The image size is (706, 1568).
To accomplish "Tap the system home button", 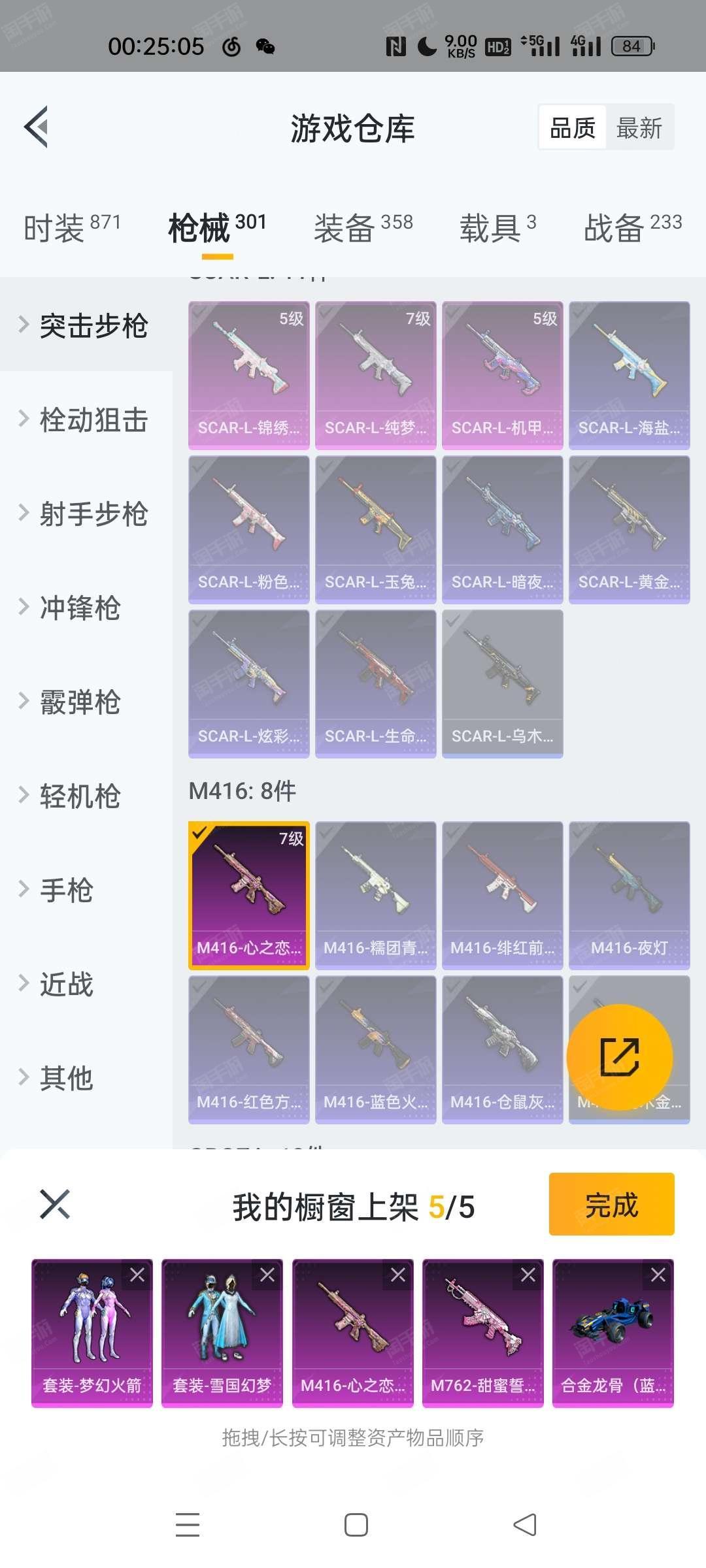I will tap(356, 1525).
